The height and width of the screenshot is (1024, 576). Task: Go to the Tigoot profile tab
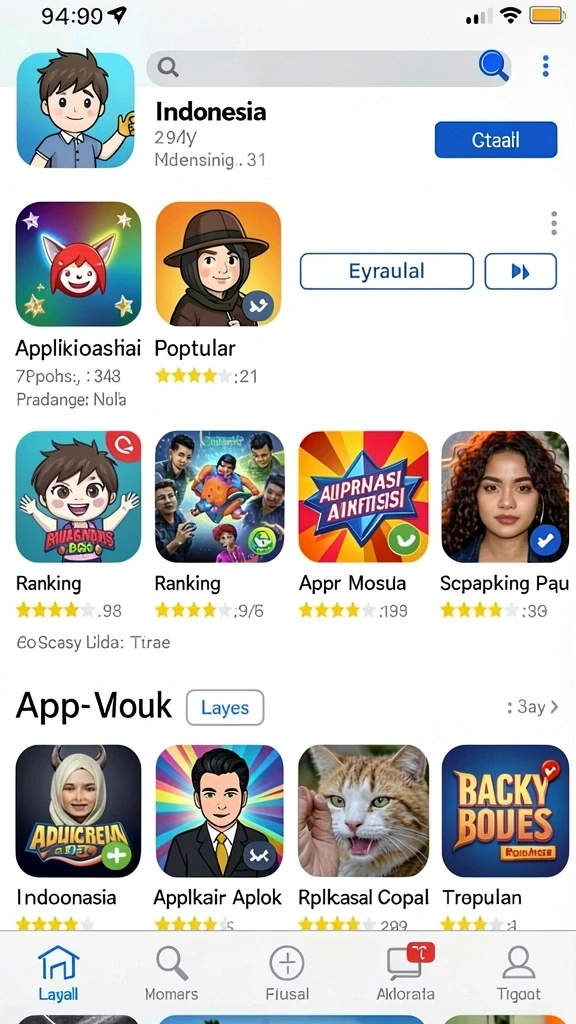pos(519,973)
